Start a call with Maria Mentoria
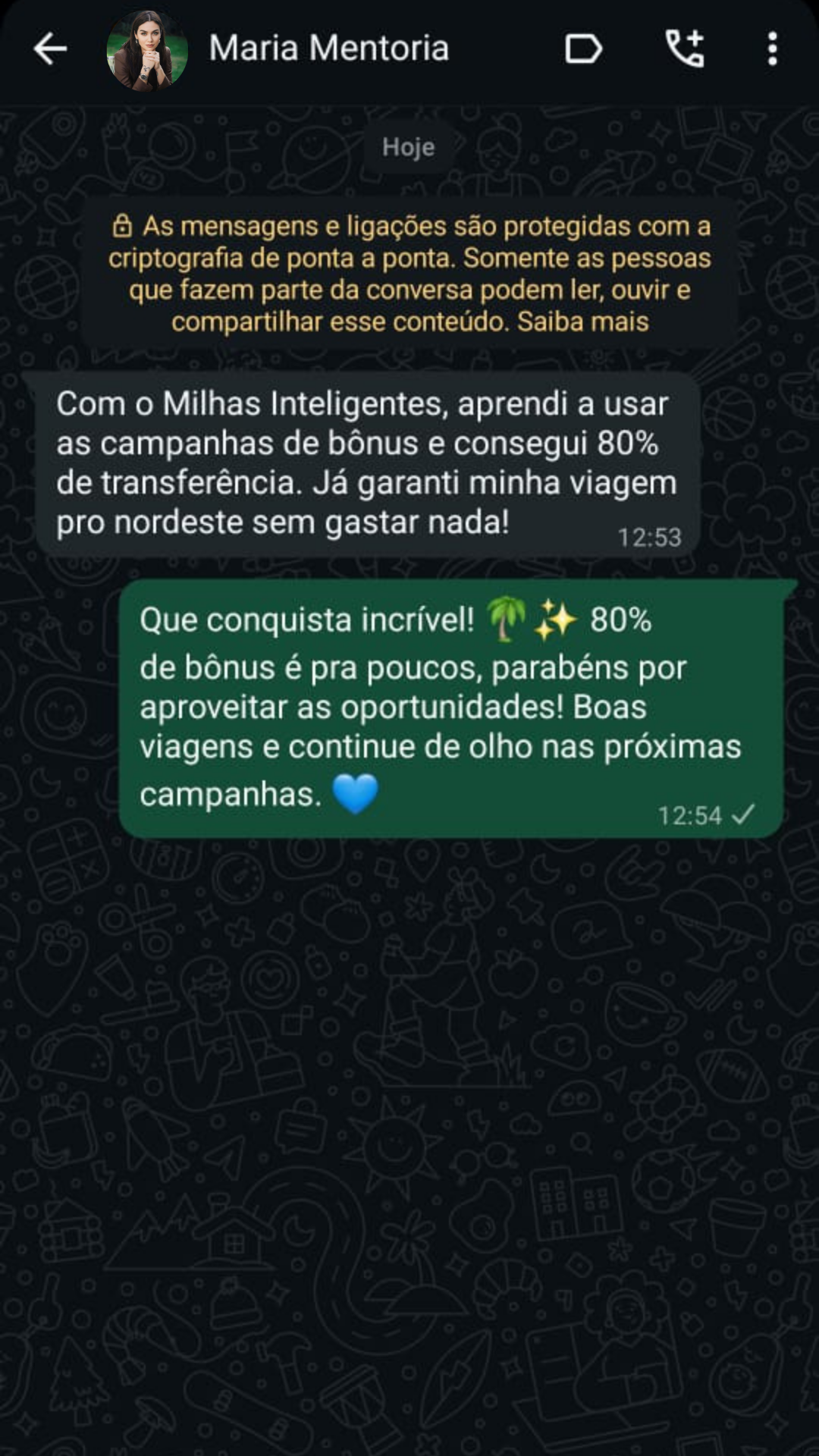 [684, 49]
